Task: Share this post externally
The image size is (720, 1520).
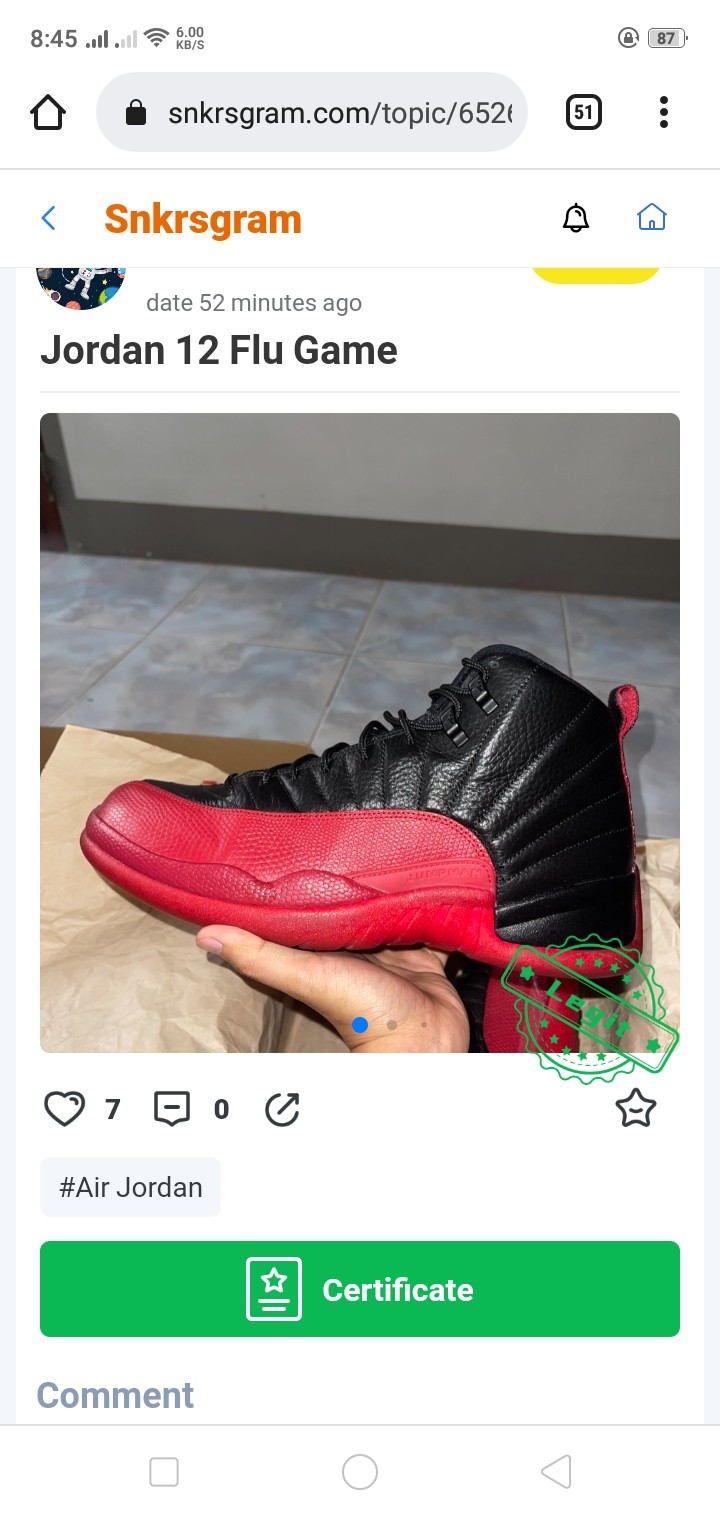Action: pos(282,1108)
